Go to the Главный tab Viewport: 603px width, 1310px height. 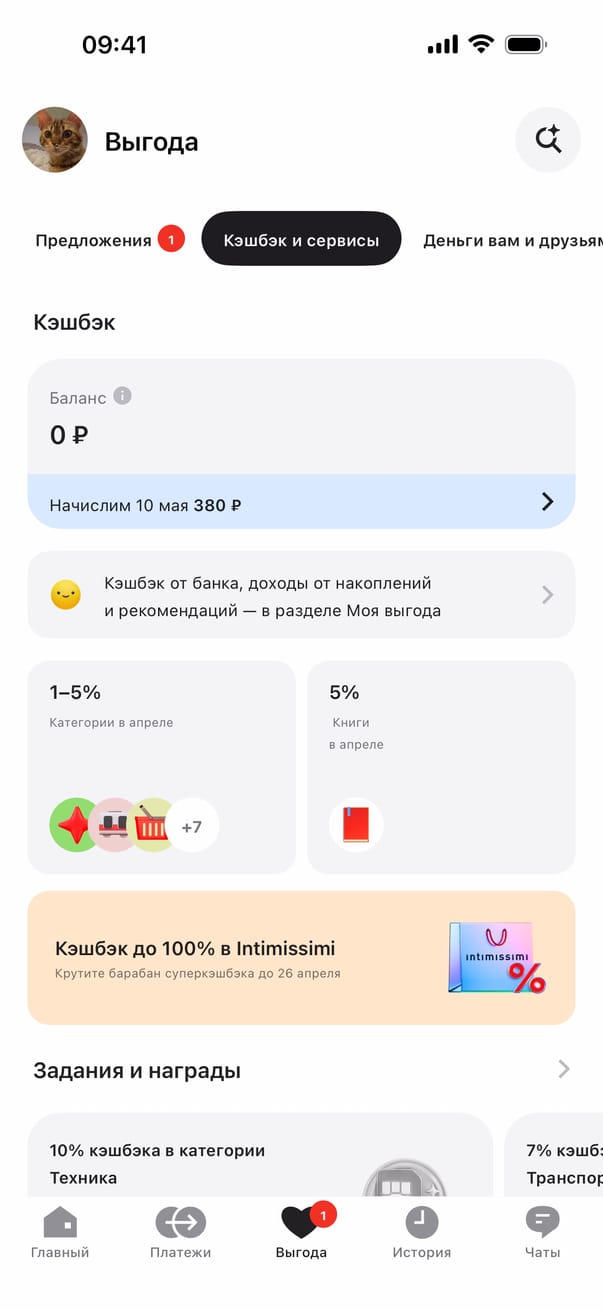pyautogui.click(x=60, y=1232)
